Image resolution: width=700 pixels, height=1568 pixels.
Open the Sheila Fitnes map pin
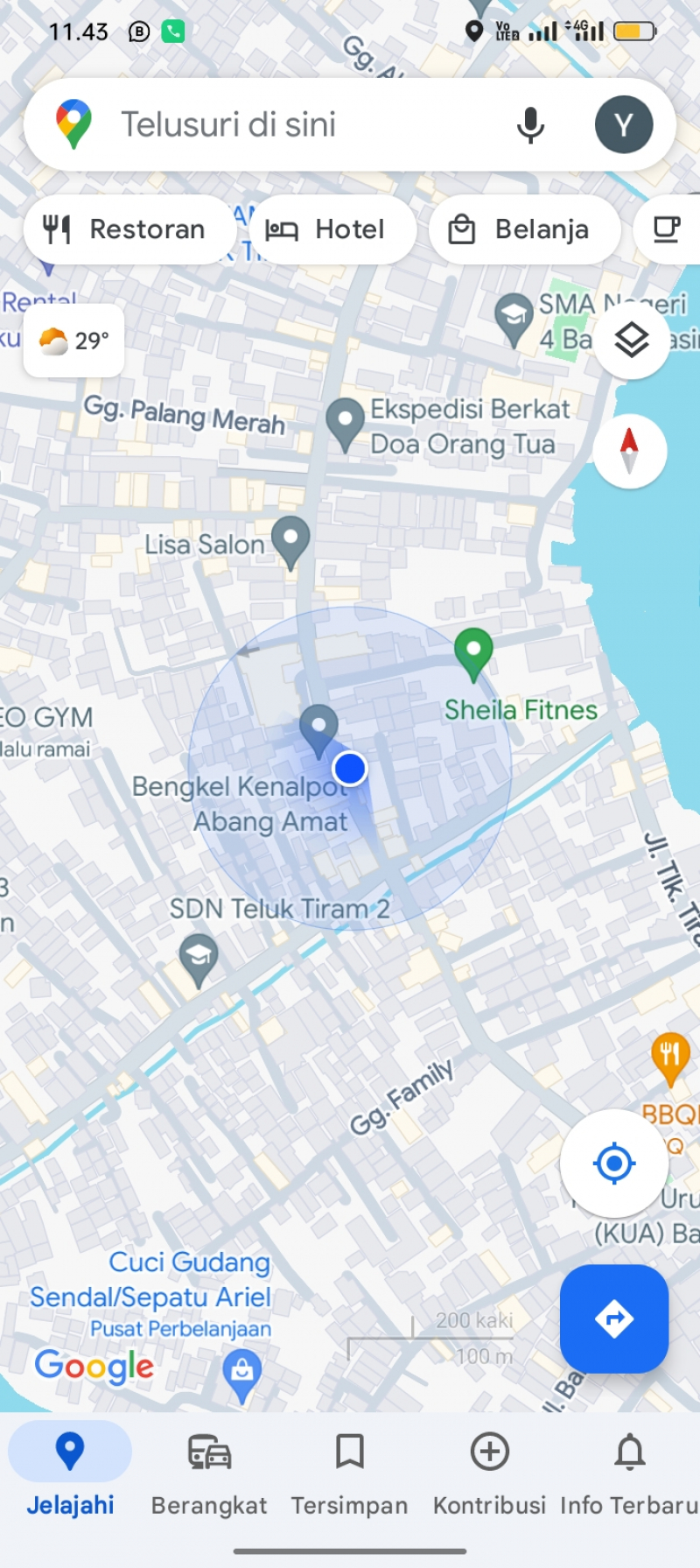(x=473, y=653)
